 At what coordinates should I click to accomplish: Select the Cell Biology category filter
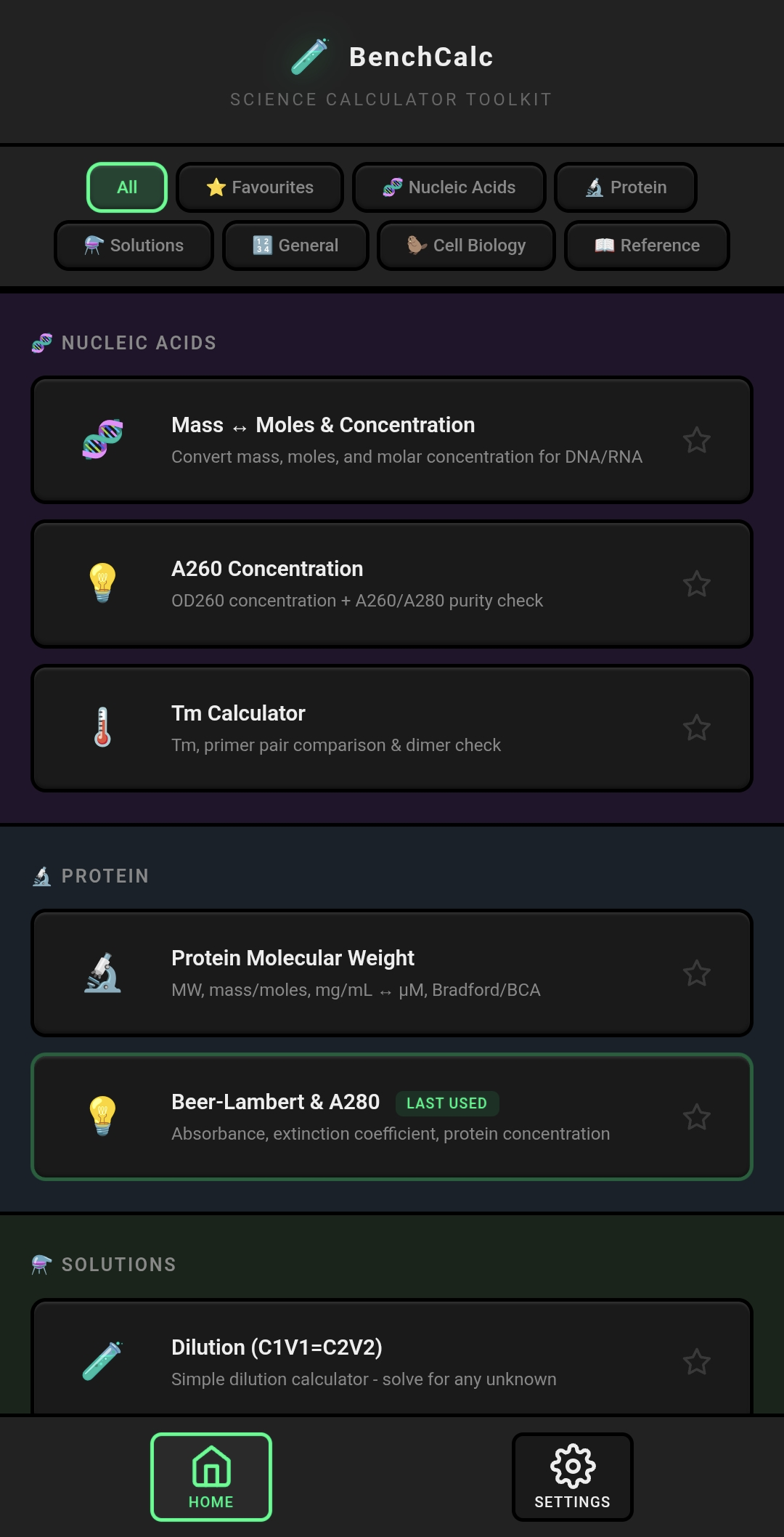point(466,246)
